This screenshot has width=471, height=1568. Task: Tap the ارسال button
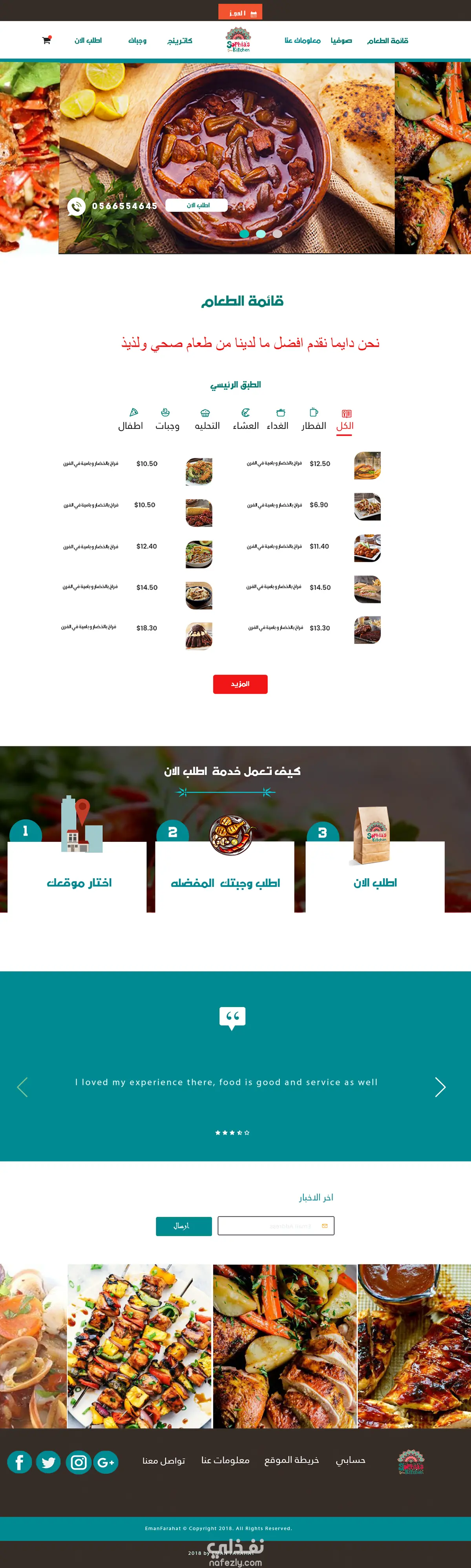tap(183, 1226)
